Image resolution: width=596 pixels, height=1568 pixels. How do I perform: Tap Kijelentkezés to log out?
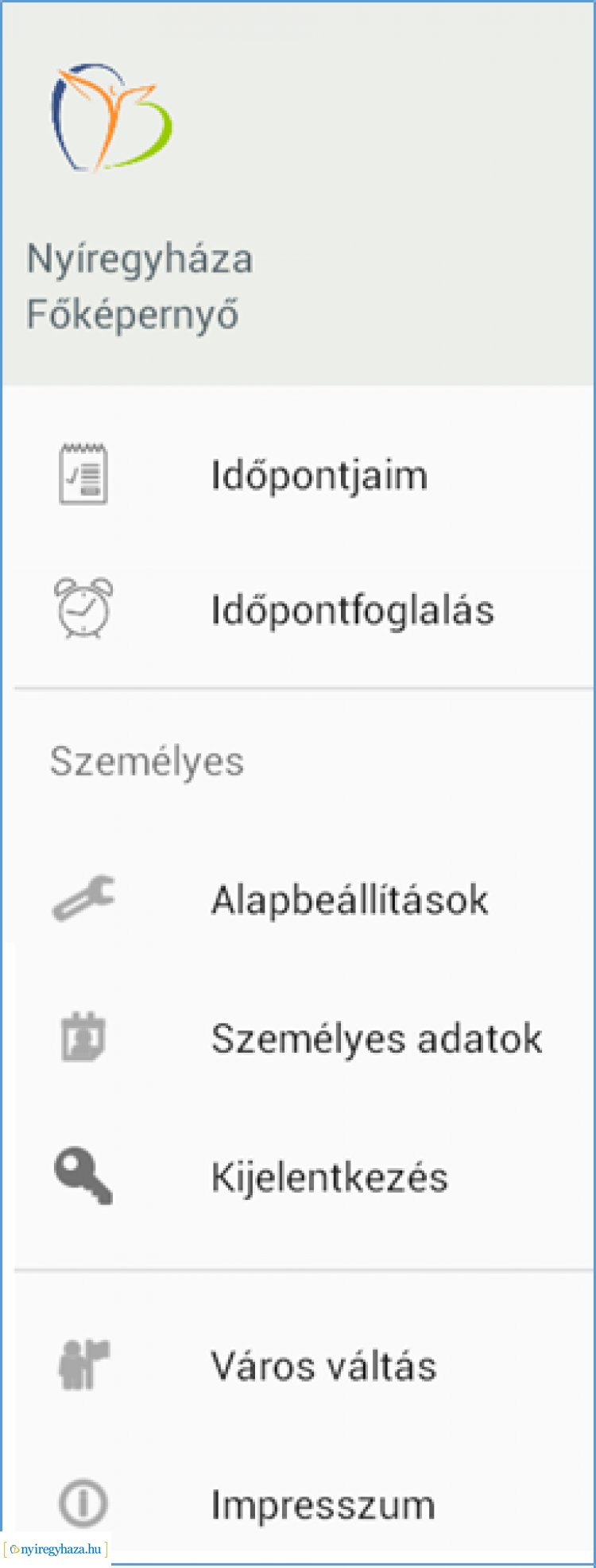click(329, 1177)
